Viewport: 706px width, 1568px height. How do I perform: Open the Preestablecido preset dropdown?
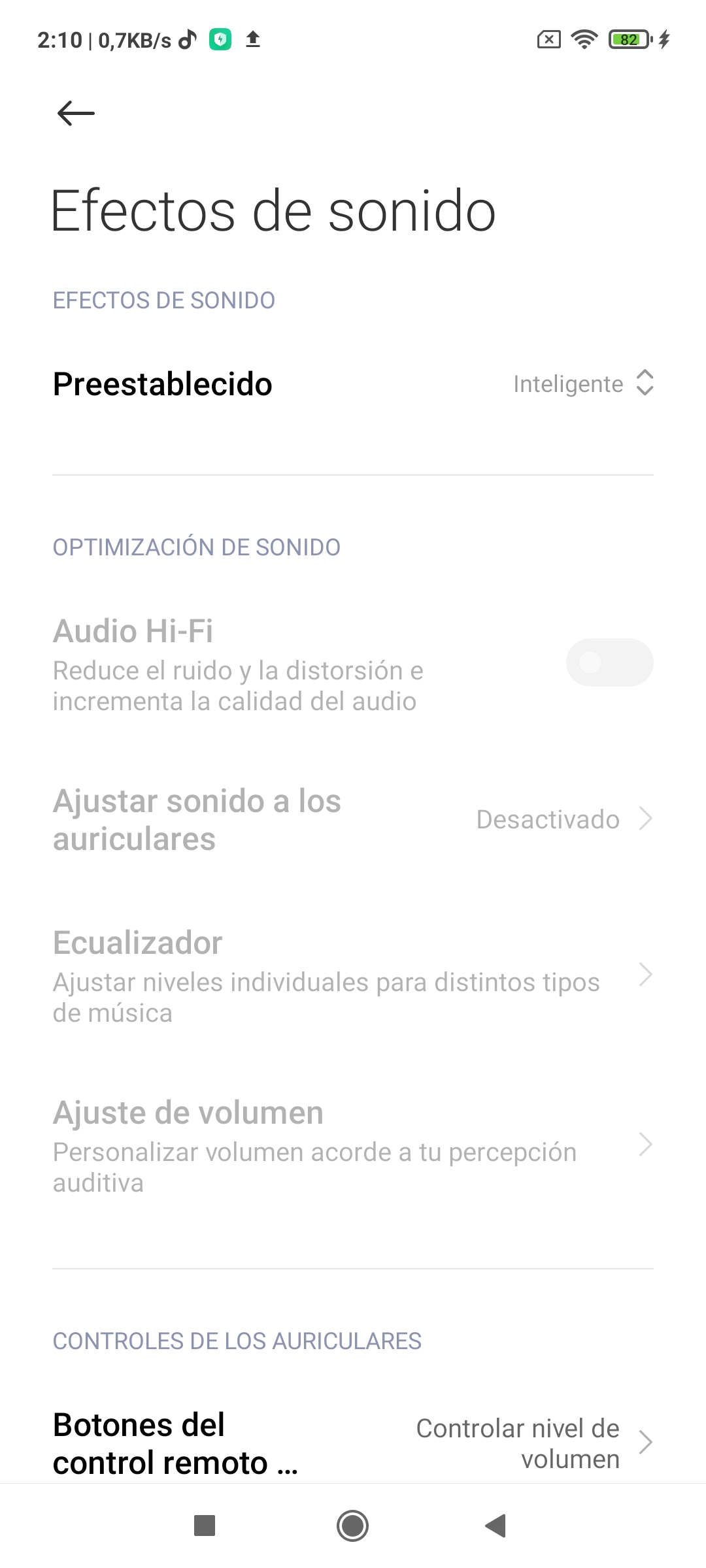click(353, 384)
